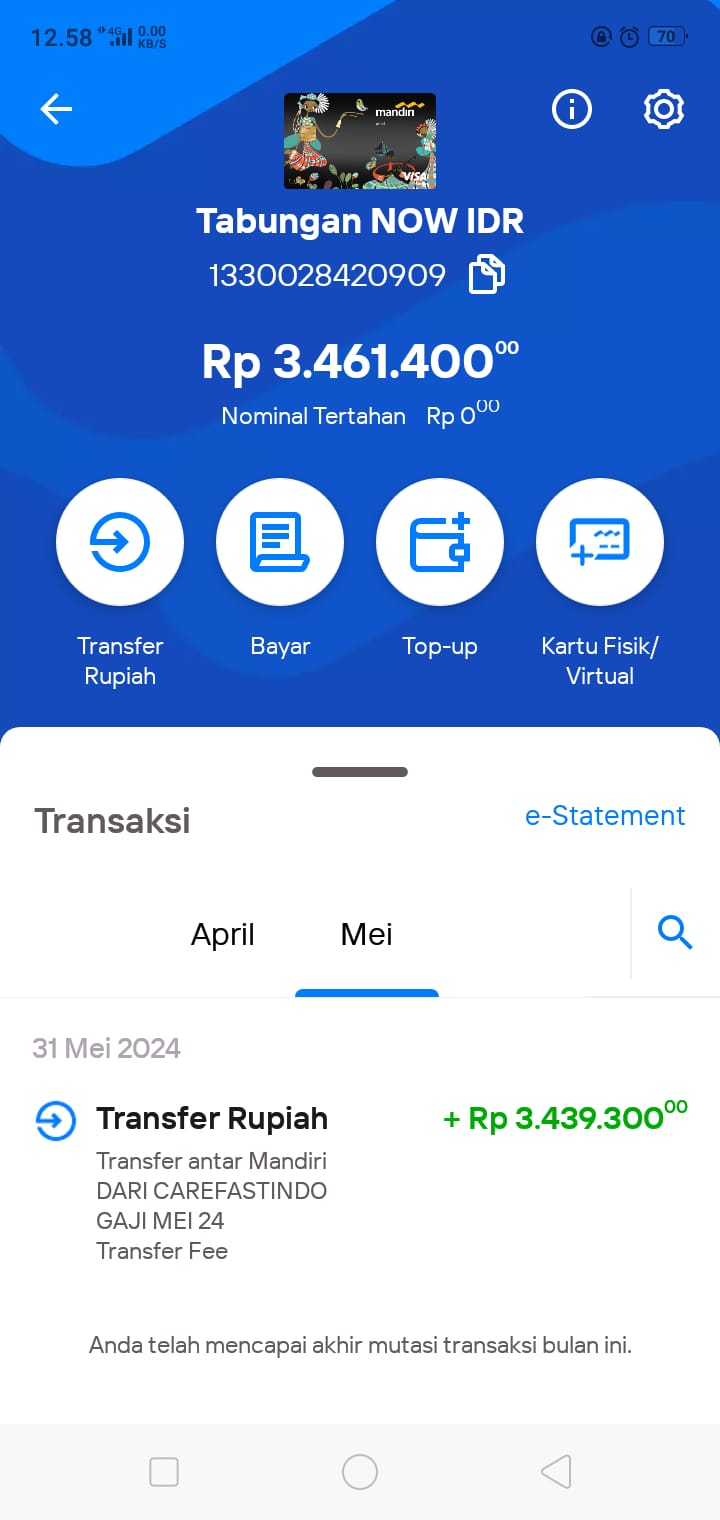Switch to the April tab
The image size is (720, 1520).
click(x=223, y=935)
